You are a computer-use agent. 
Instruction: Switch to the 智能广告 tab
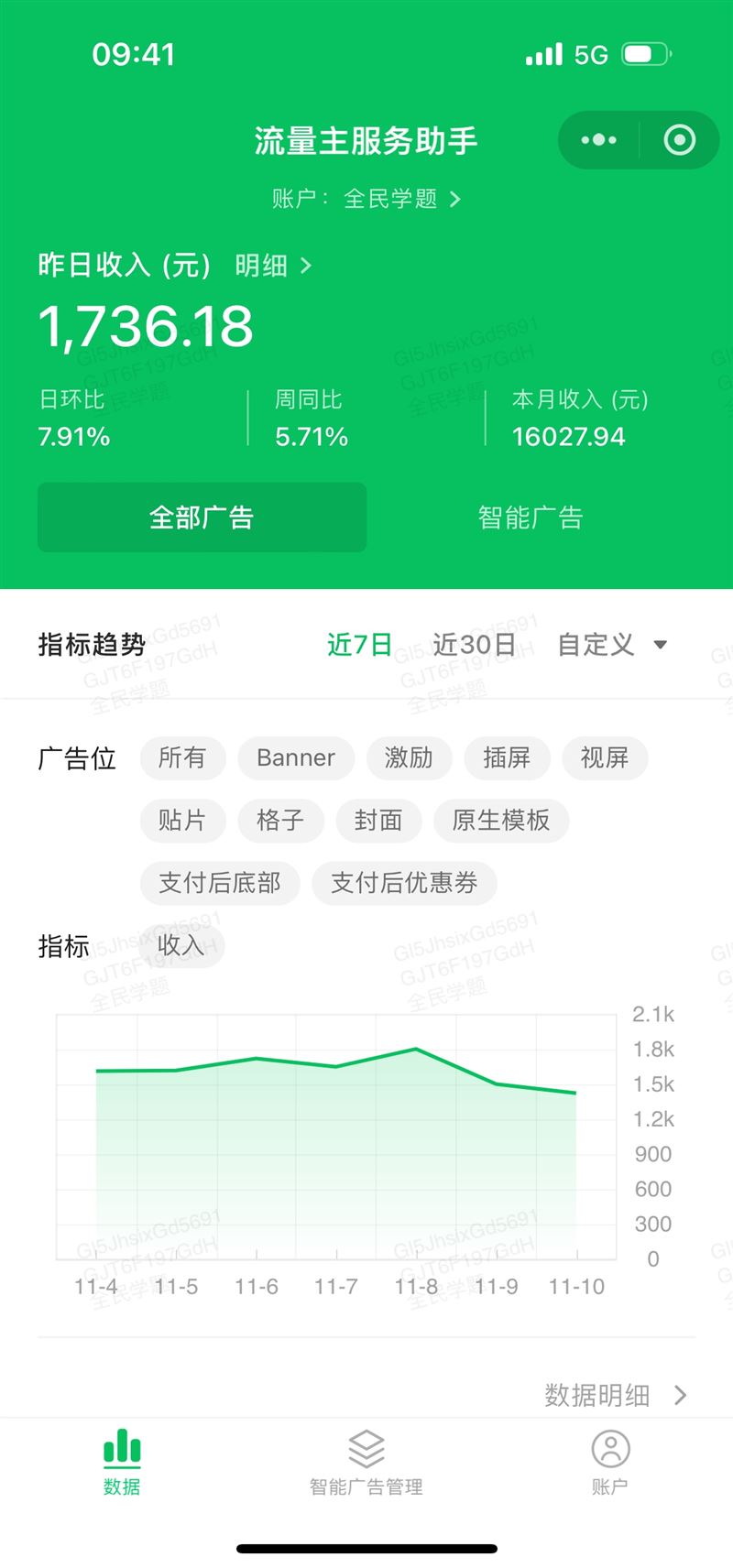pos(531,517)
